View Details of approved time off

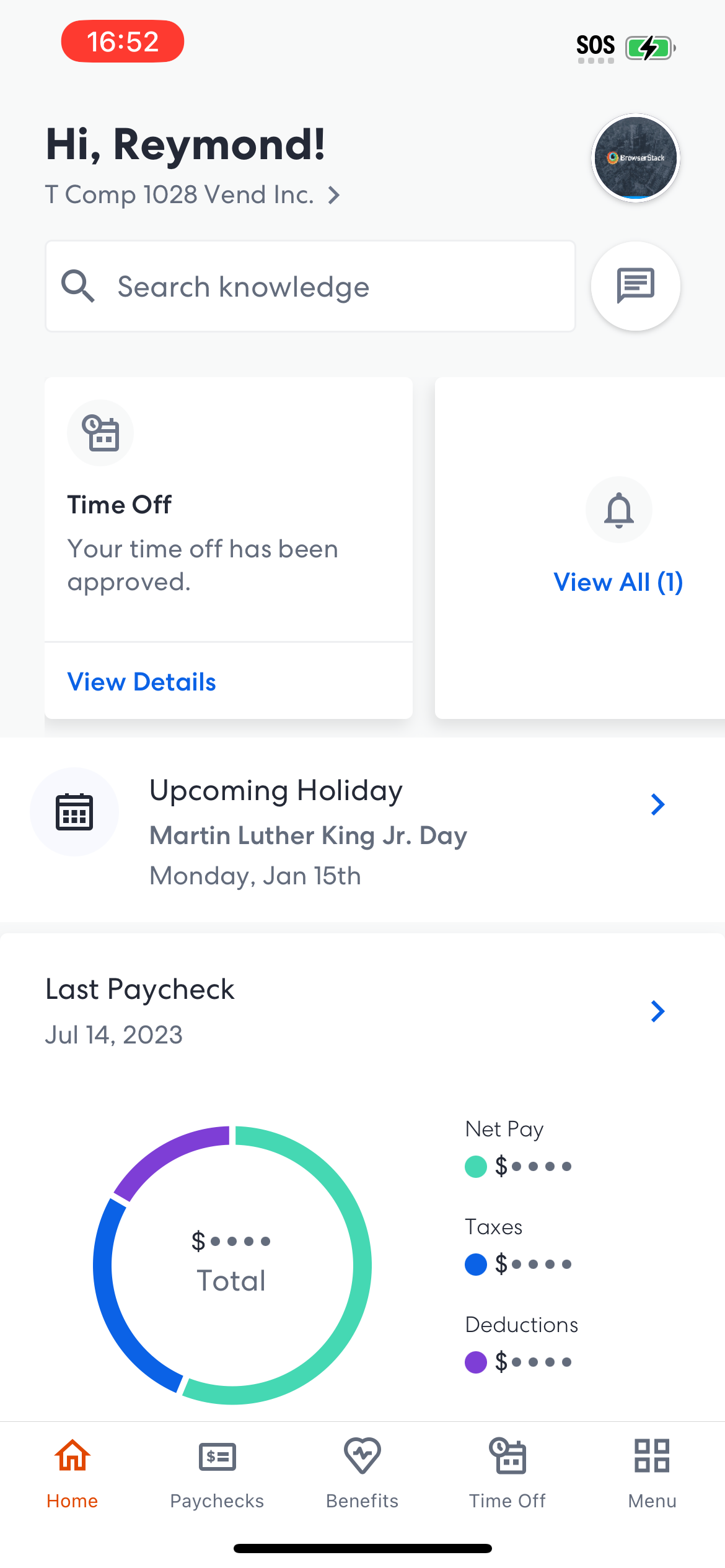click(142, 682)
